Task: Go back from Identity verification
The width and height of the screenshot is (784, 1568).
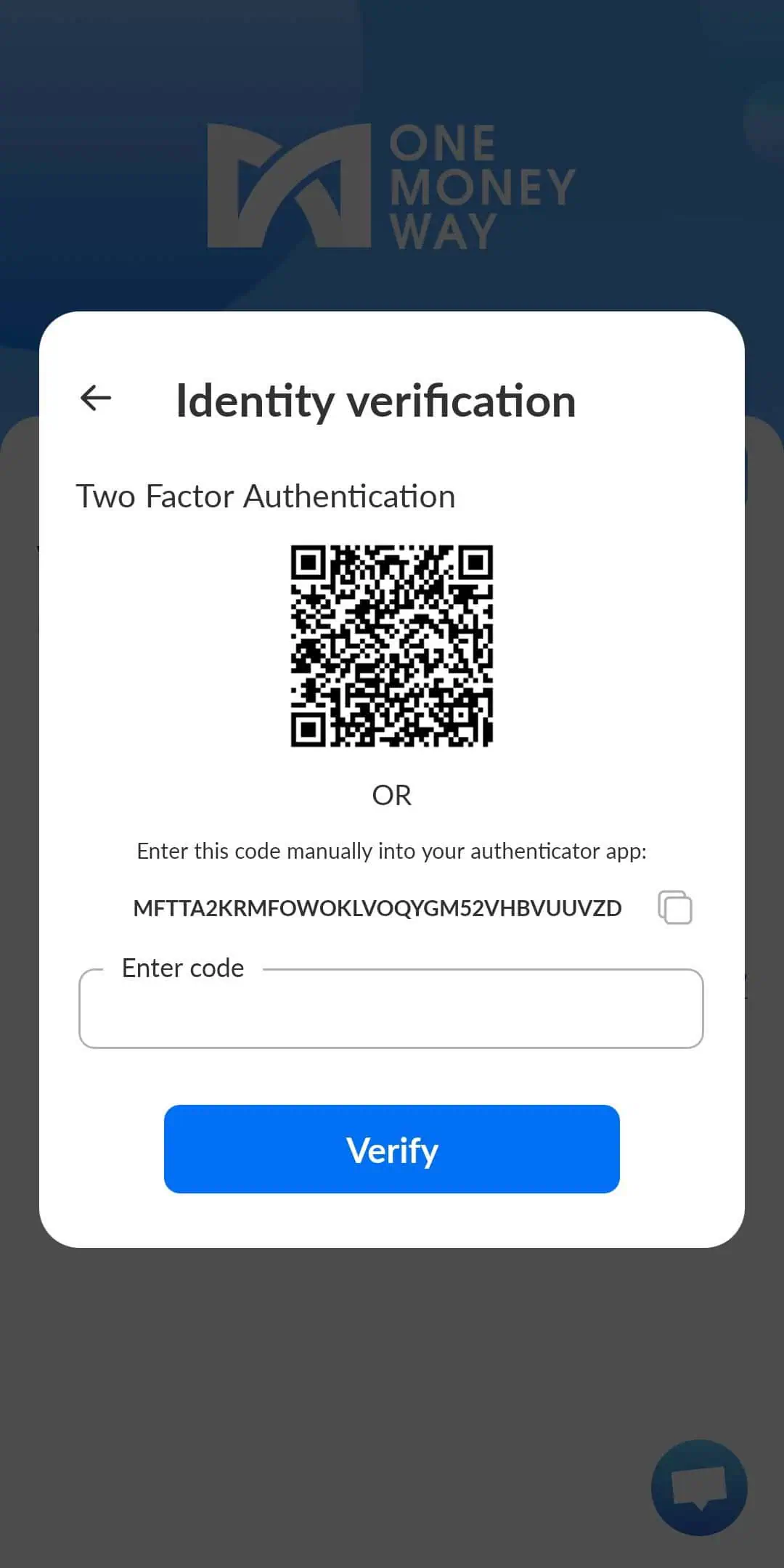Action: (x=96, y=398)
